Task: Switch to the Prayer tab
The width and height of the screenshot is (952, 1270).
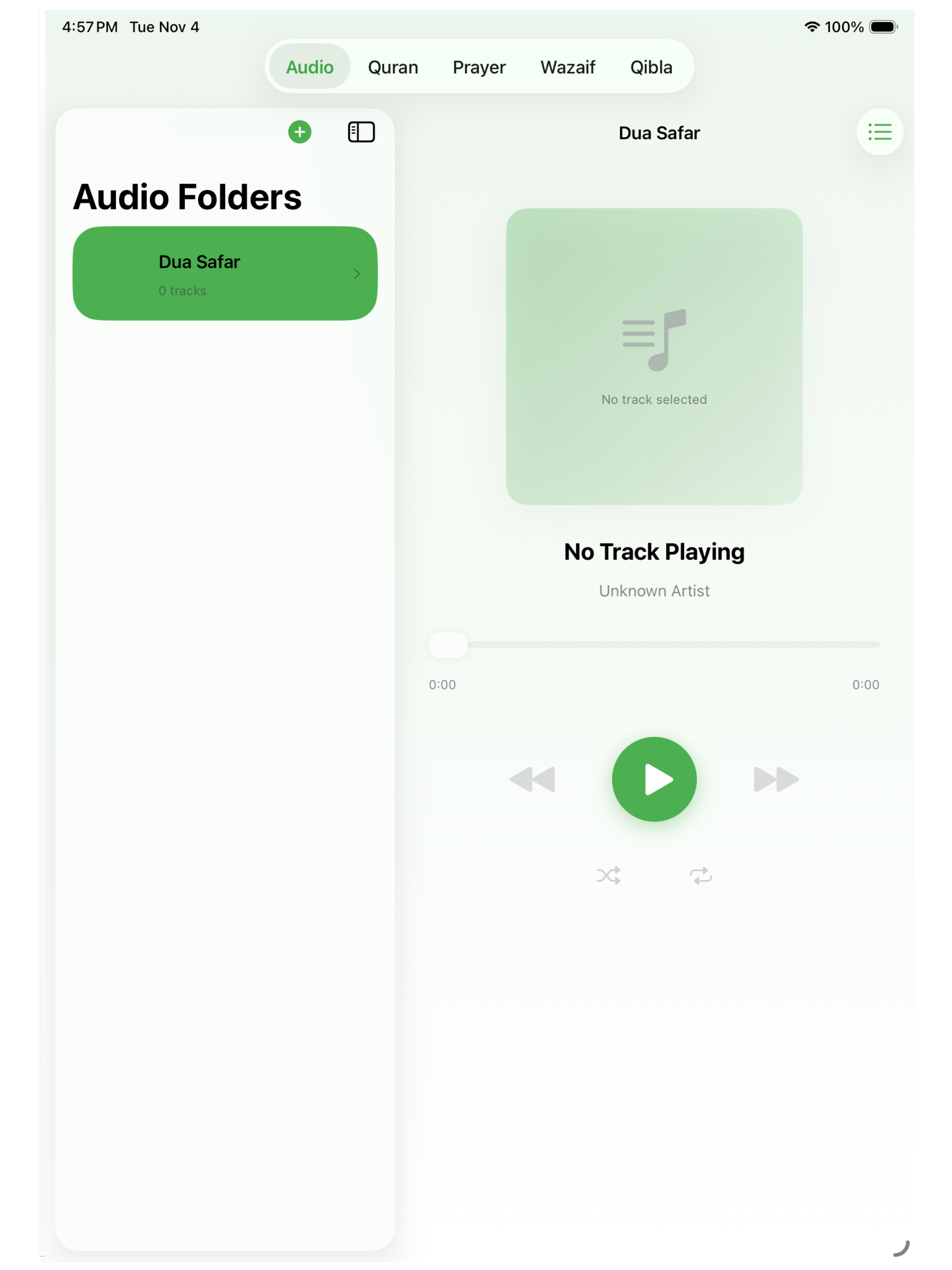Action: pos(479,67)
